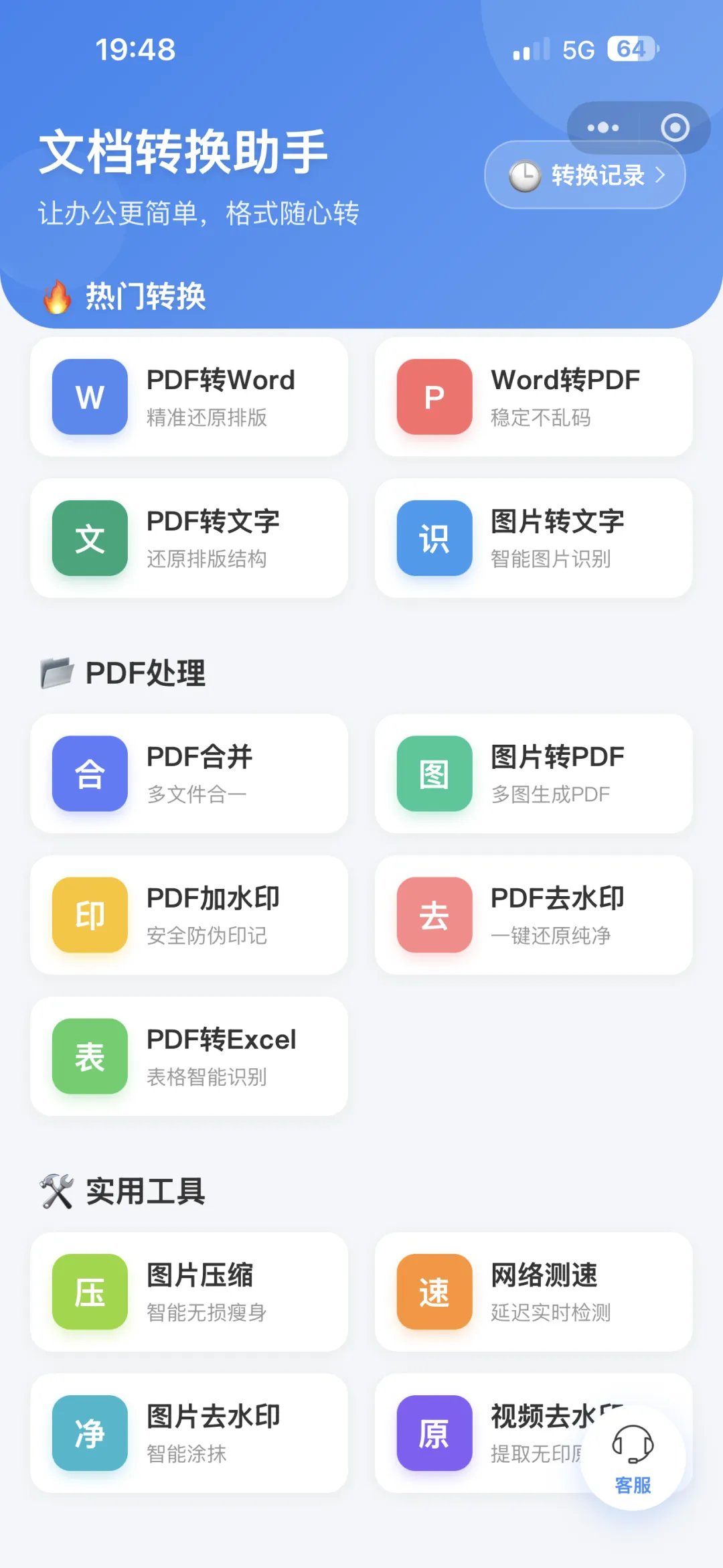This screenshot has height=1568, width=723.
Task: Open 转换记录 conversion history
Action: point(585,175)
